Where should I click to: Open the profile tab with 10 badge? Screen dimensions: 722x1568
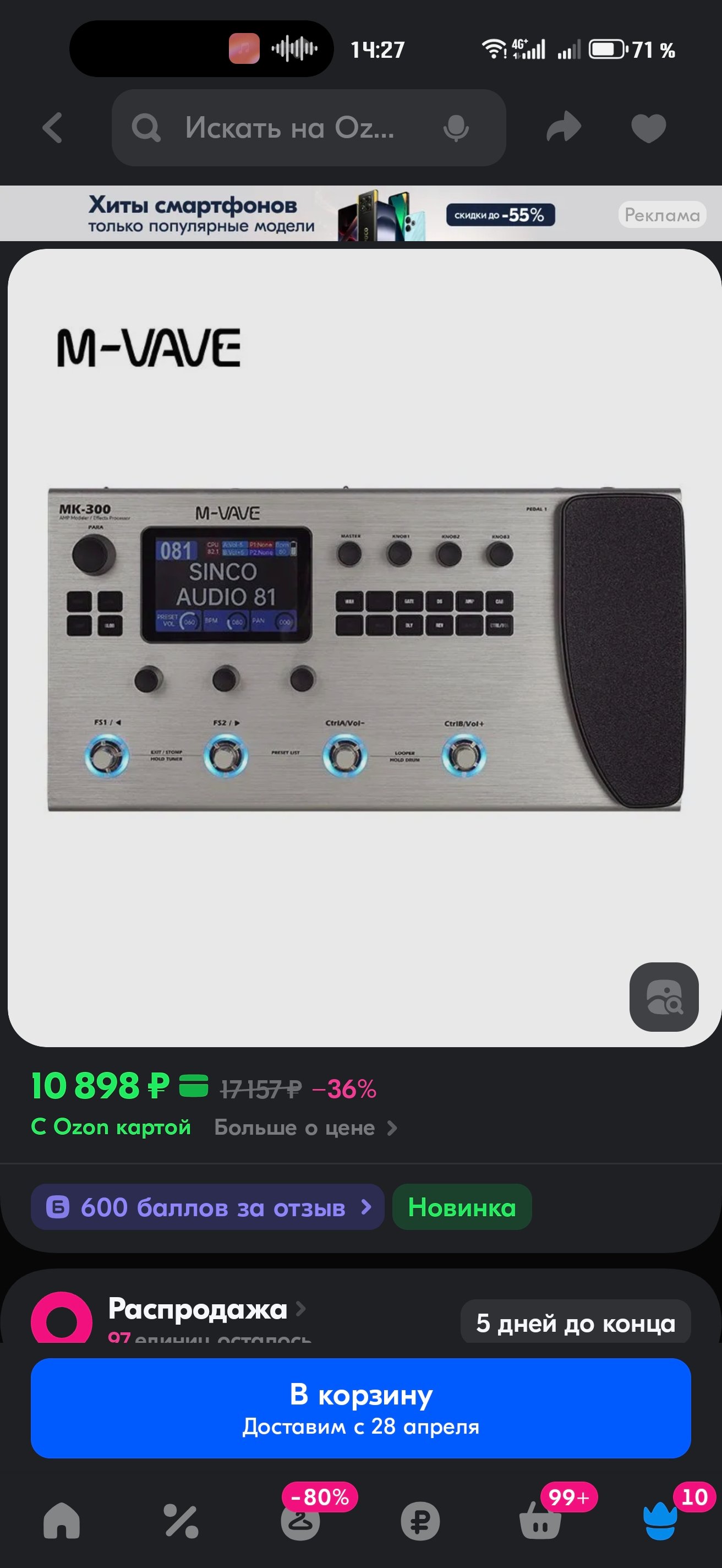pyautogui.click(x=660, y=1520)
